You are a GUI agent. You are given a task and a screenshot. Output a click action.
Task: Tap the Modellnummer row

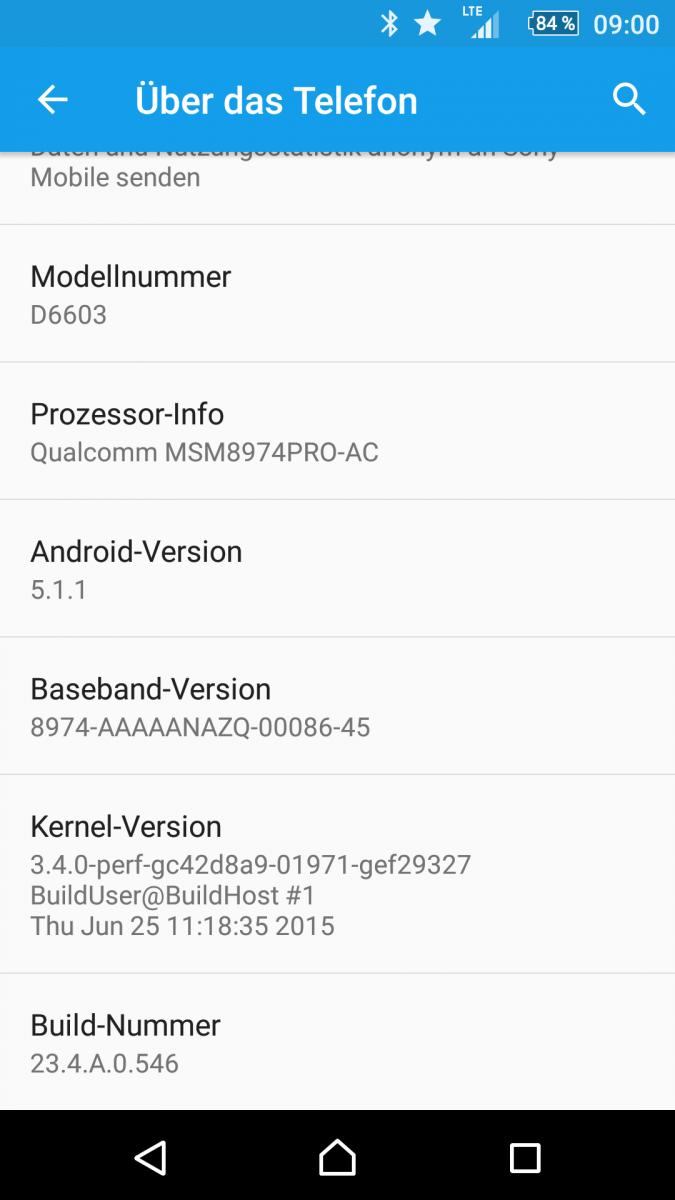tap(337, 294)
